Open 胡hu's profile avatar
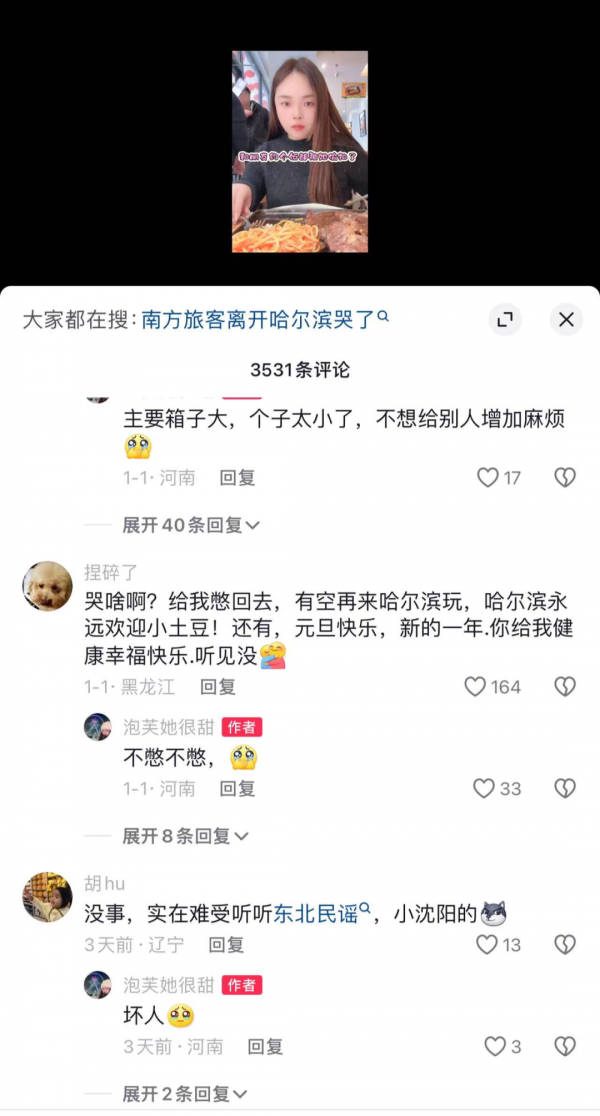600x1116 pixels. 48,897
